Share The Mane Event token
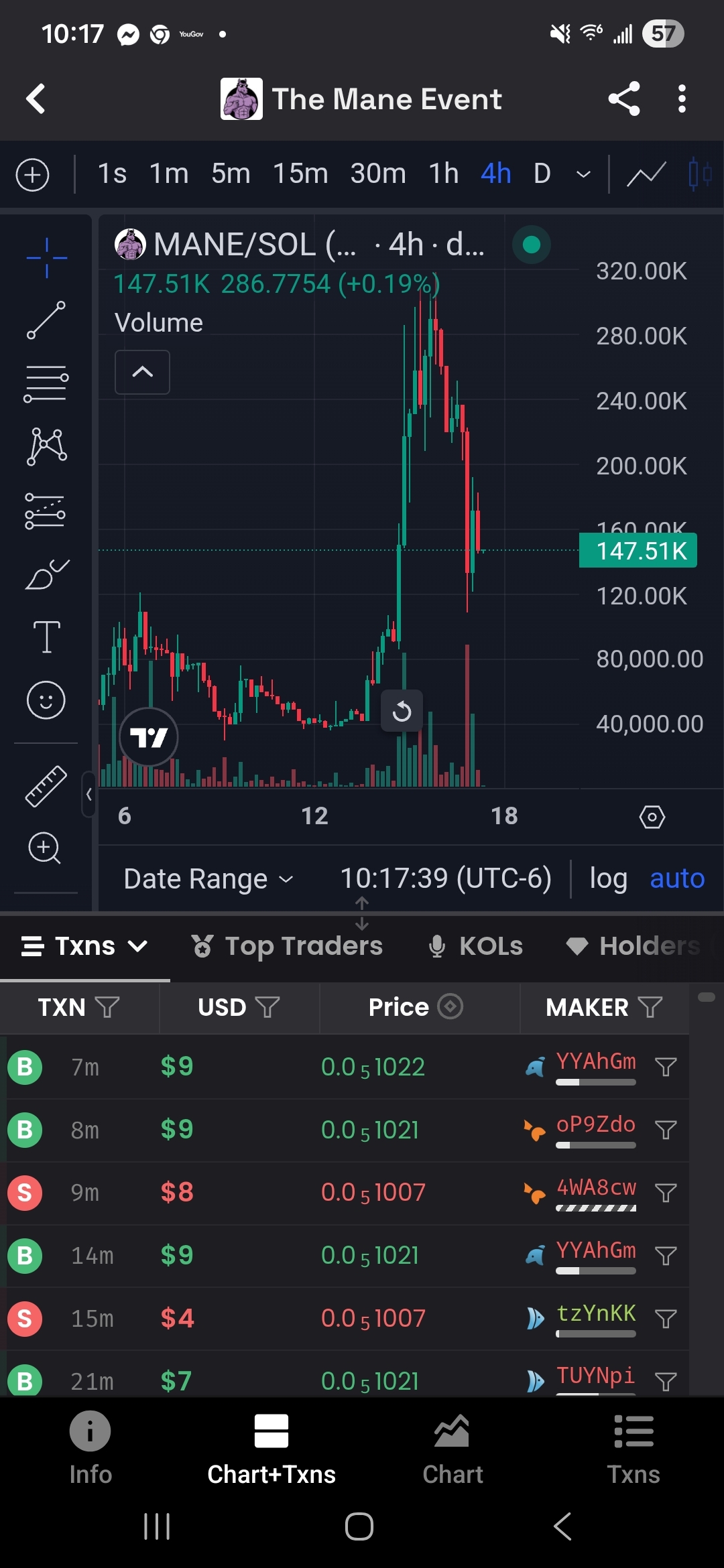This screenshot has height=1568, width=724. (623, 99)
